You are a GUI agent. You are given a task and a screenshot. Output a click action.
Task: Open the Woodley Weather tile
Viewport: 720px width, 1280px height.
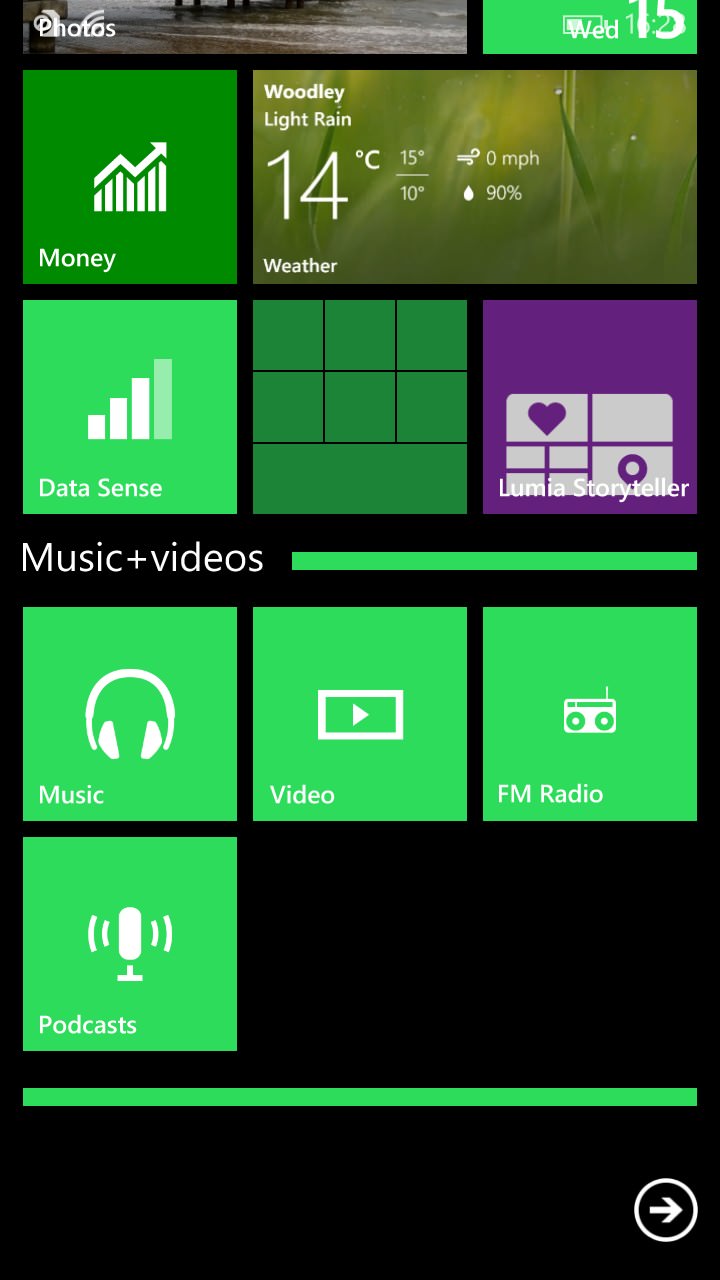[475, 177]
